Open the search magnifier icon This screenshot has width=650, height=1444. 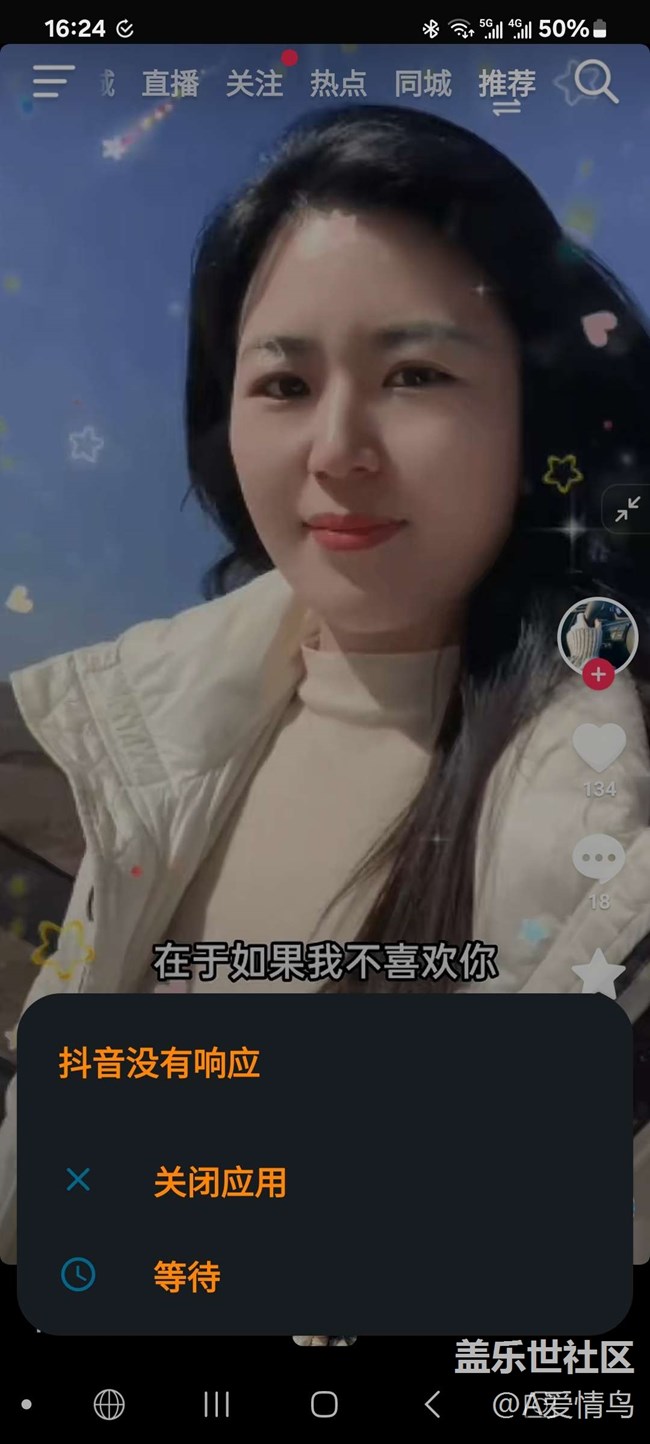point(597,82)
